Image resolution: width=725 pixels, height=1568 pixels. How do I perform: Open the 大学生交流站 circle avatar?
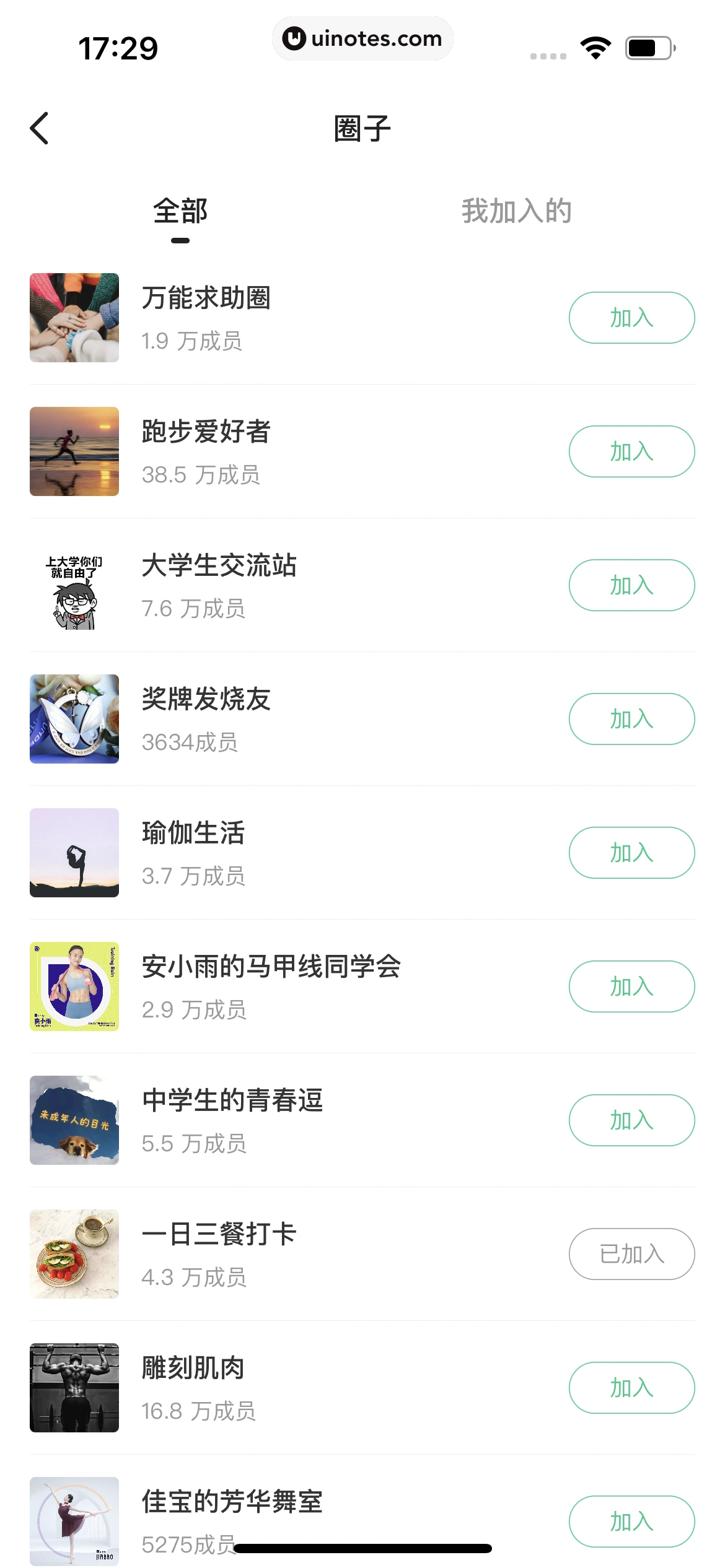coord(74,585)
